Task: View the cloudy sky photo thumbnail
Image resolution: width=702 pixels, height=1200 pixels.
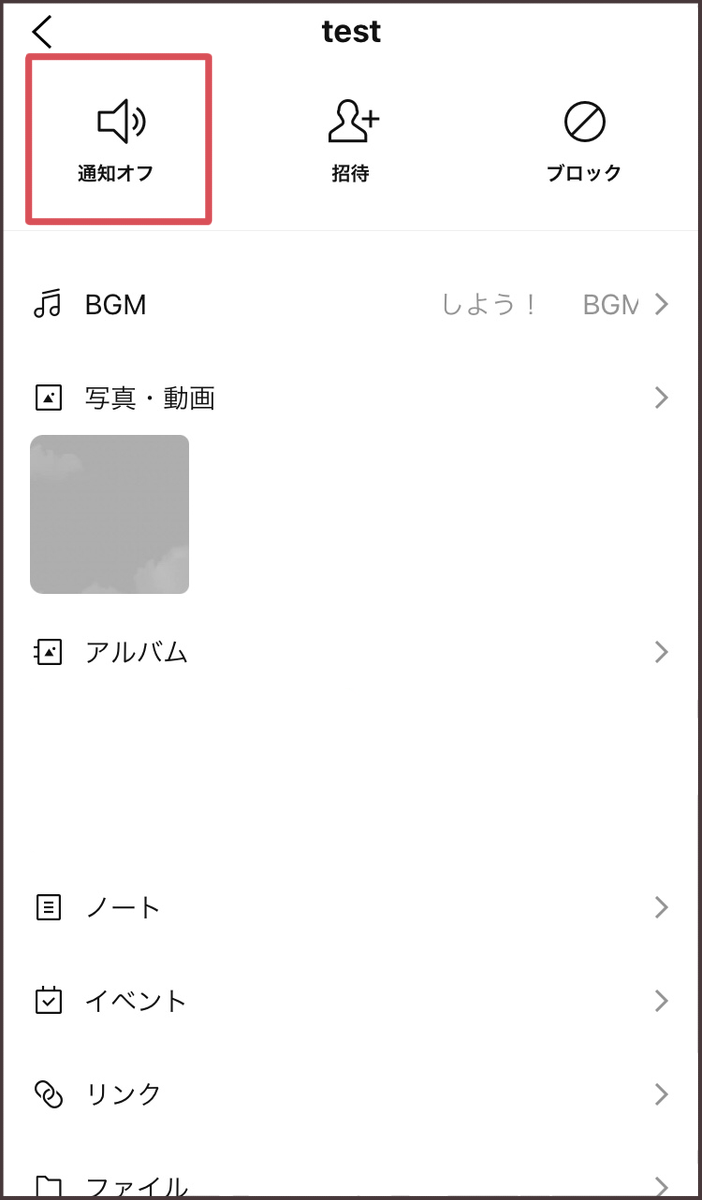Action: (x=110, y=514)
